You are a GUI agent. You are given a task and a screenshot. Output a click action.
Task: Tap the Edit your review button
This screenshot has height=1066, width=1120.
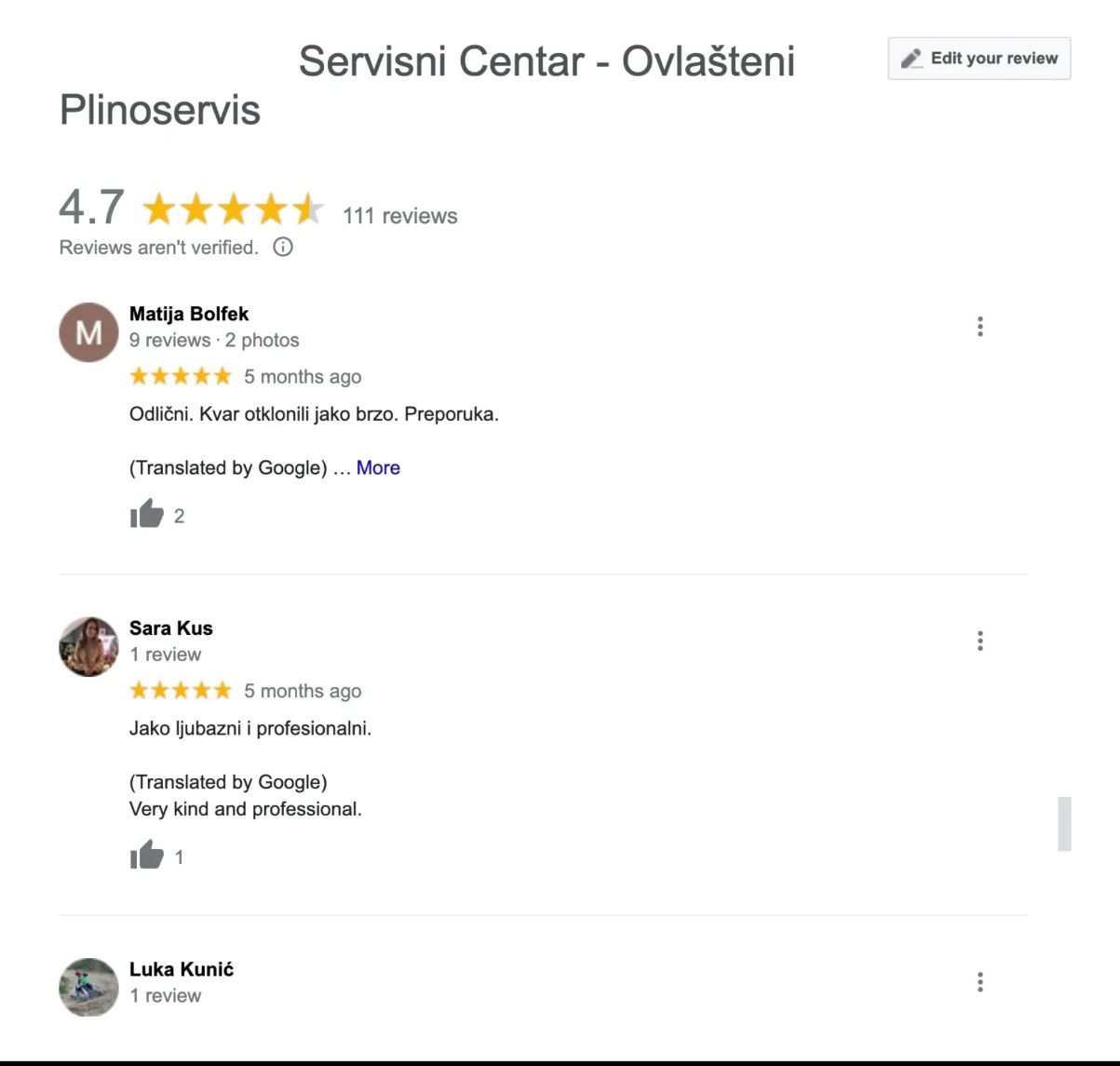click(x=978, y=59)
